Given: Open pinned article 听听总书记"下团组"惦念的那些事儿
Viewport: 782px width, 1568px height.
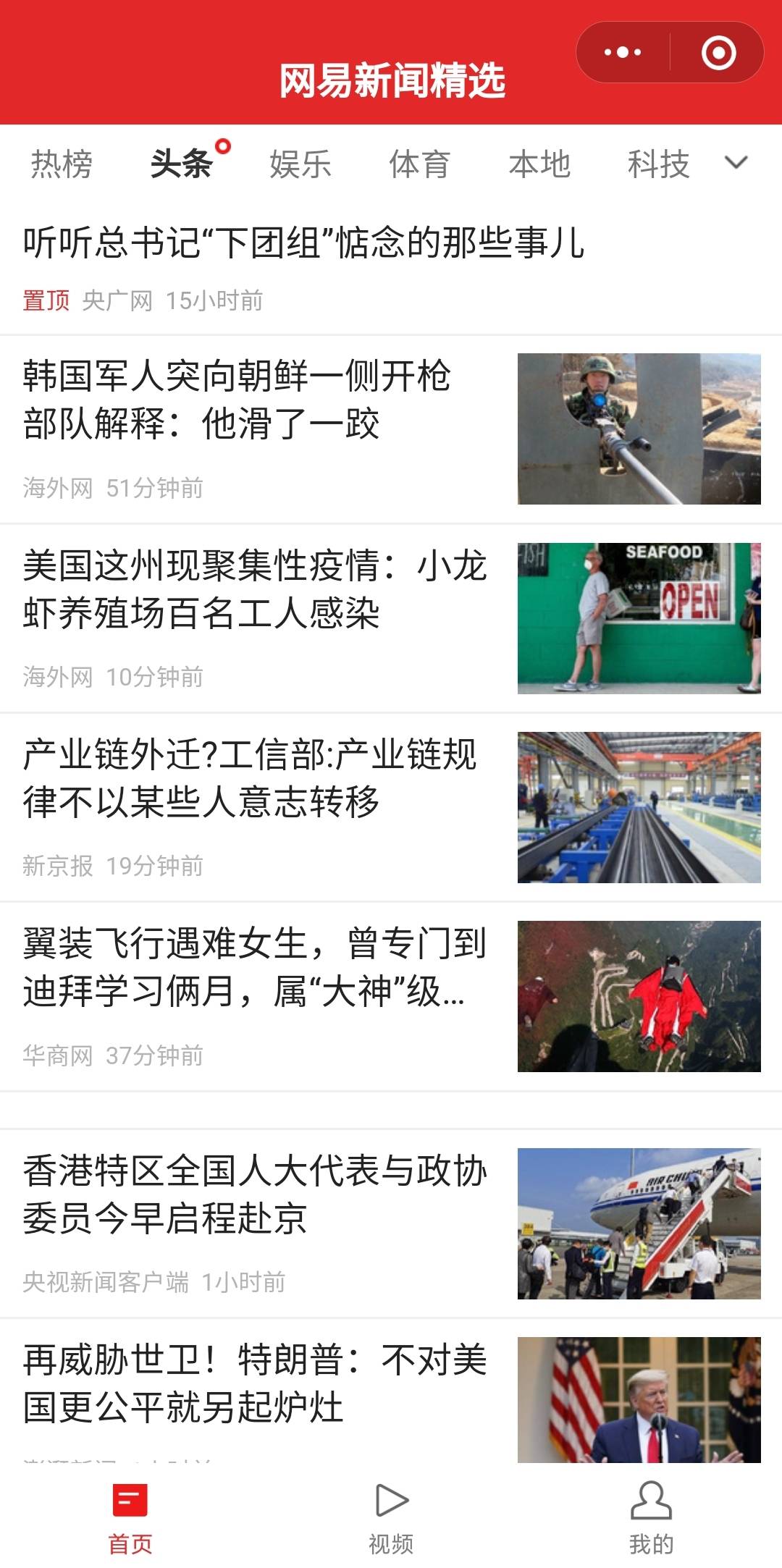Looking at the screenshot, I should coord(304,243).
